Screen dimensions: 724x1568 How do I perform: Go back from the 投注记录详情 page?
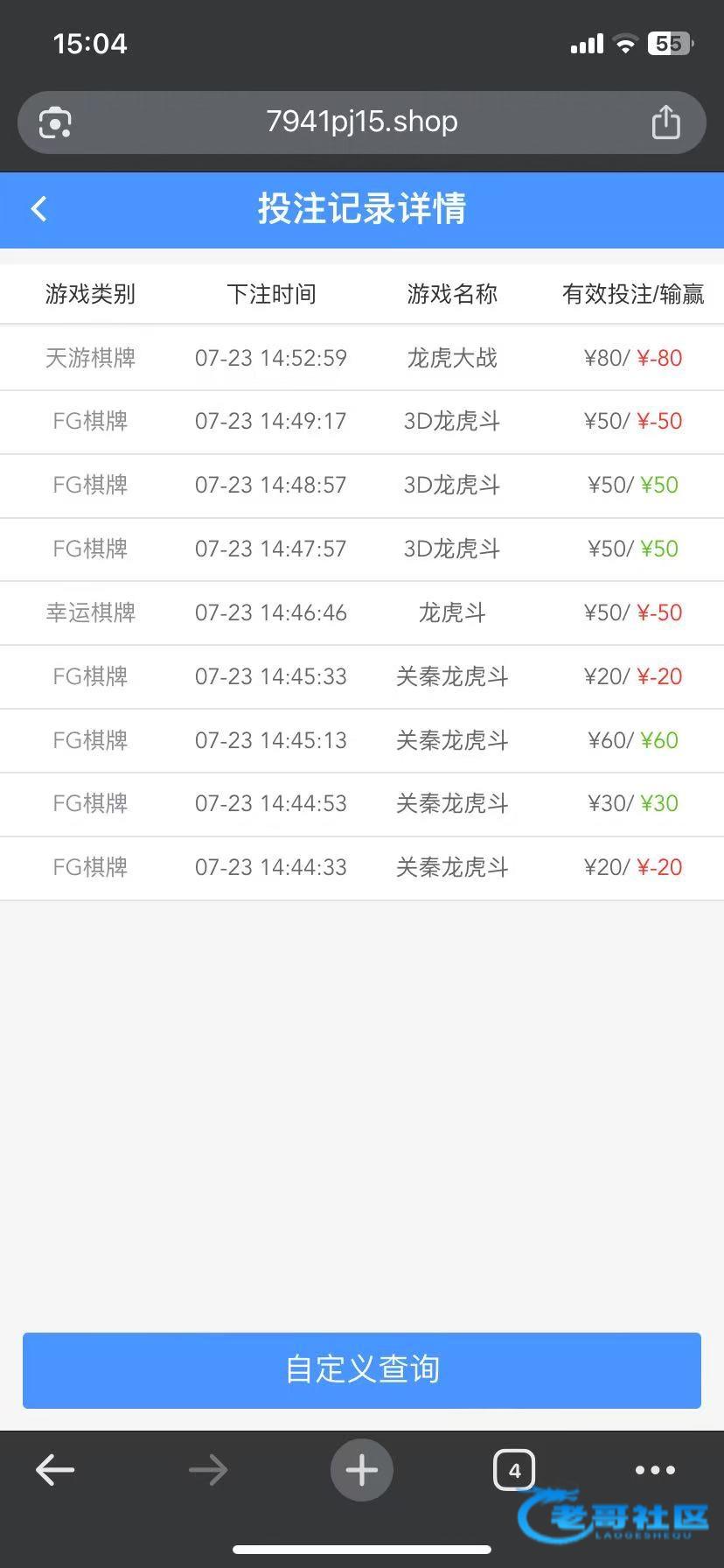39,209
